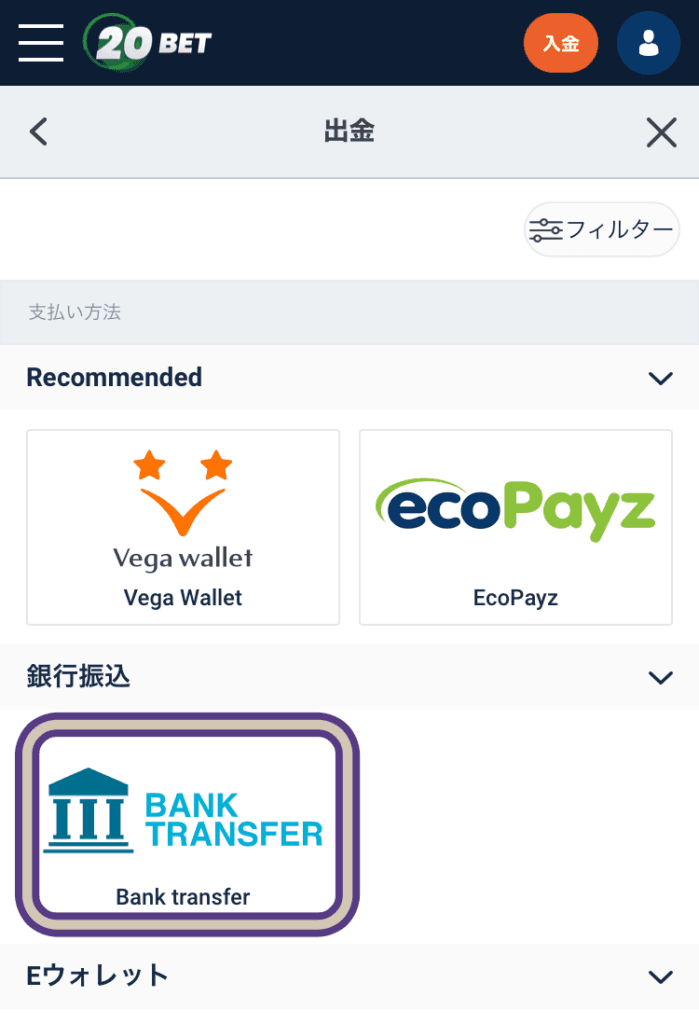699x1024 pixels.
Task: Go back from the 出金 page
Action: tap(39, 131)
